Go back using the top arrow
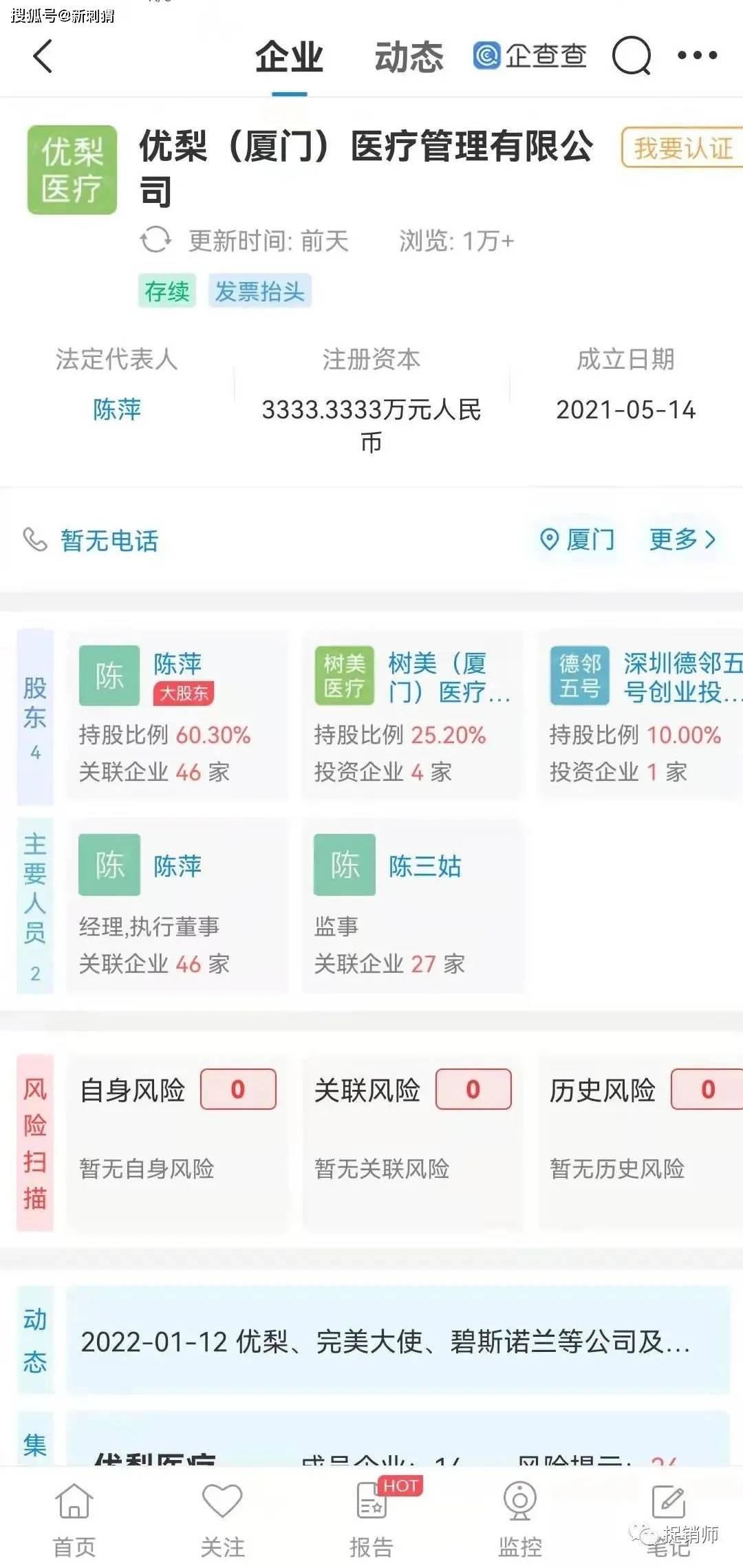 [43, 56]
